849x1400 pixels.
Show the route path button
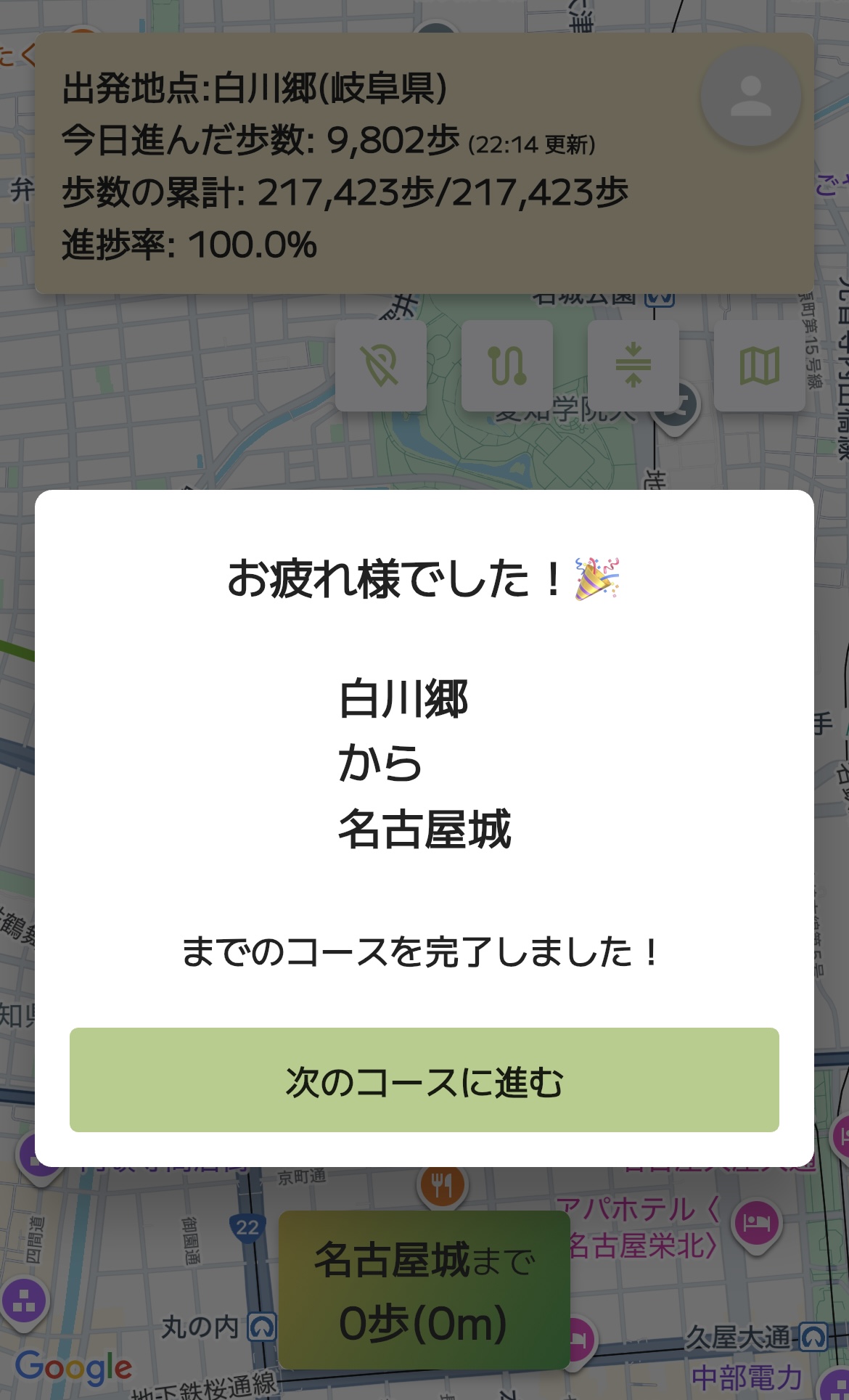click(507, 366)
